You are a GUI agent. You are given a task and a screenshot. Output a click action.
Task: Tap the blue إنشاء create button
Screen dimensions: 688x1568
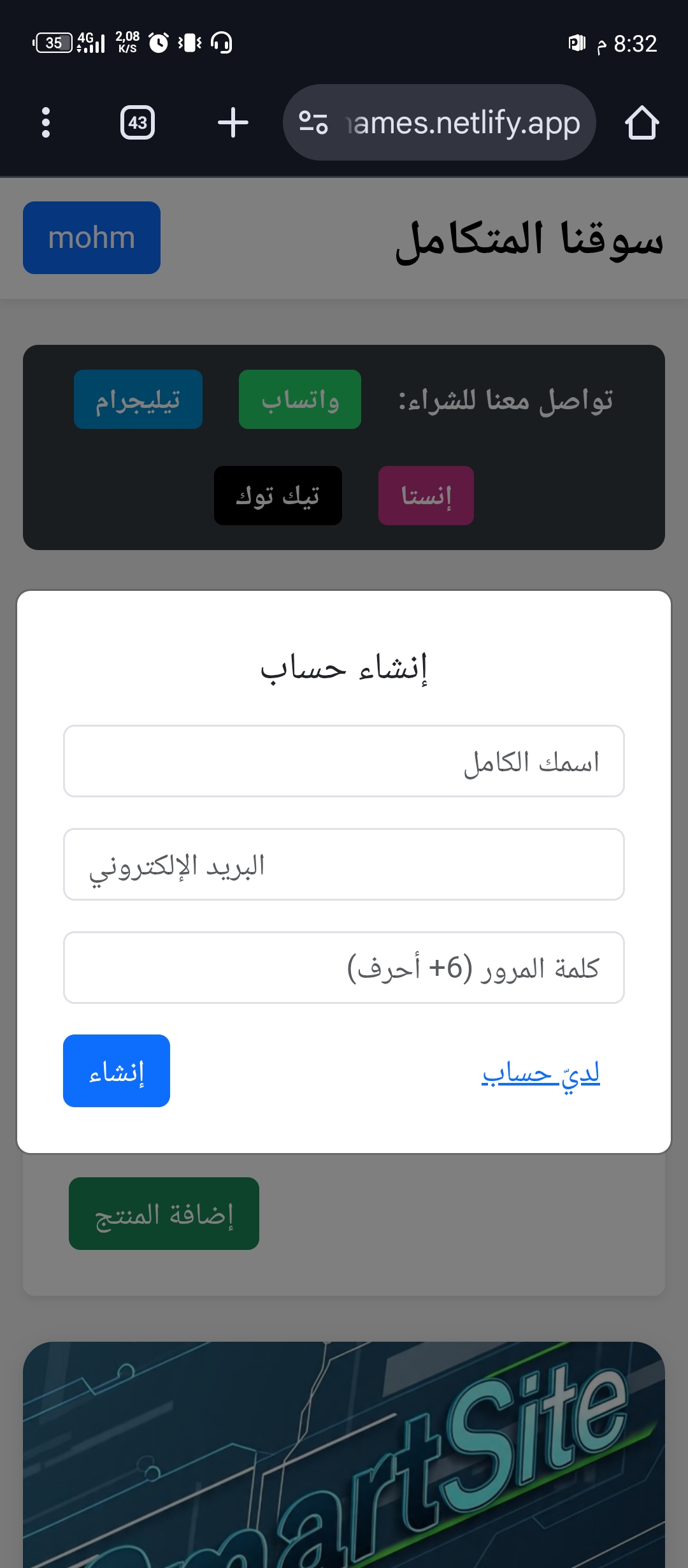(117, 1071)
